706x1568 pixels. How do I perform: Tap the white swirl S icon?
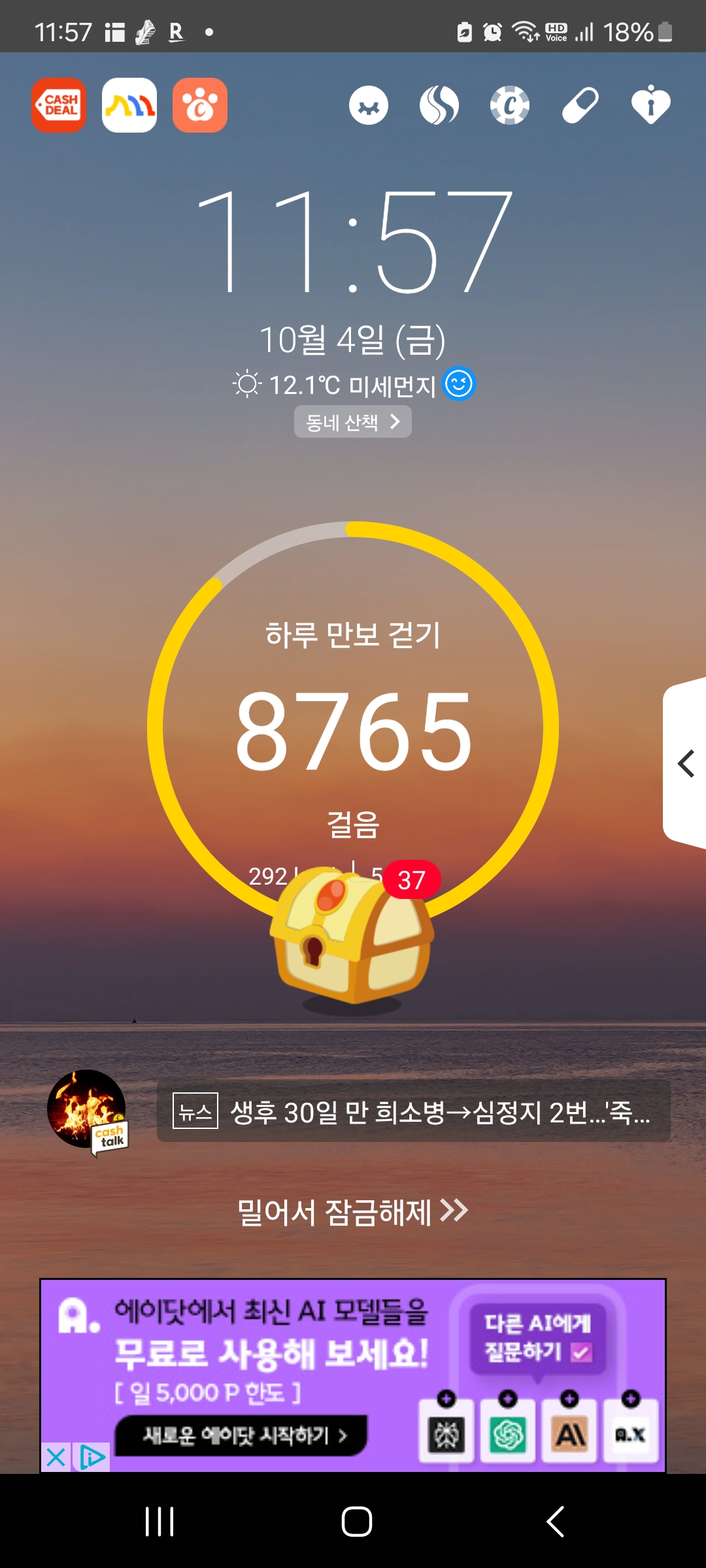pyautogui.click(x=439, y=106)
